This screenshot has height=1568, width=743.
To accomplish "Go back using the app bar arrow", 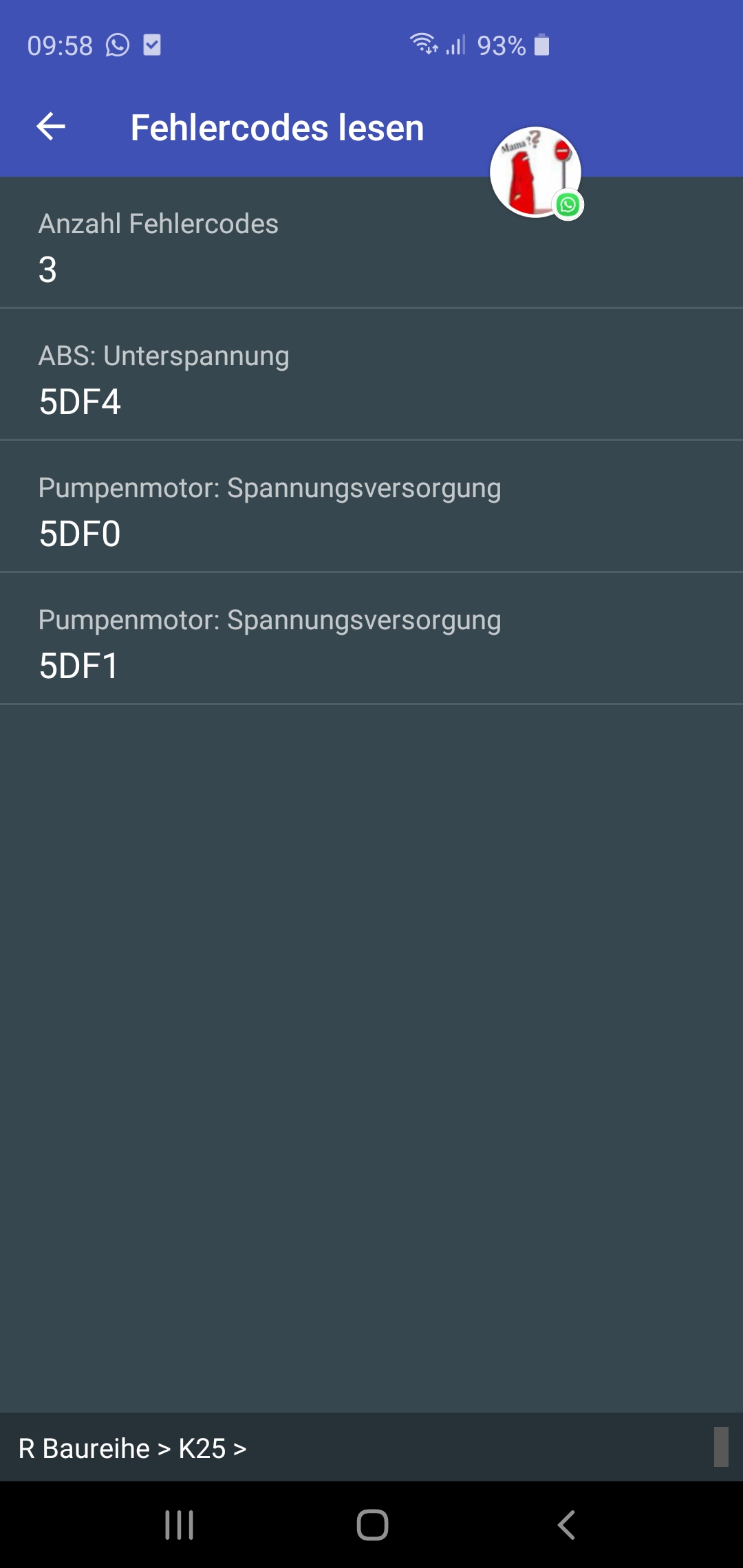I will [x=51, y=127].
